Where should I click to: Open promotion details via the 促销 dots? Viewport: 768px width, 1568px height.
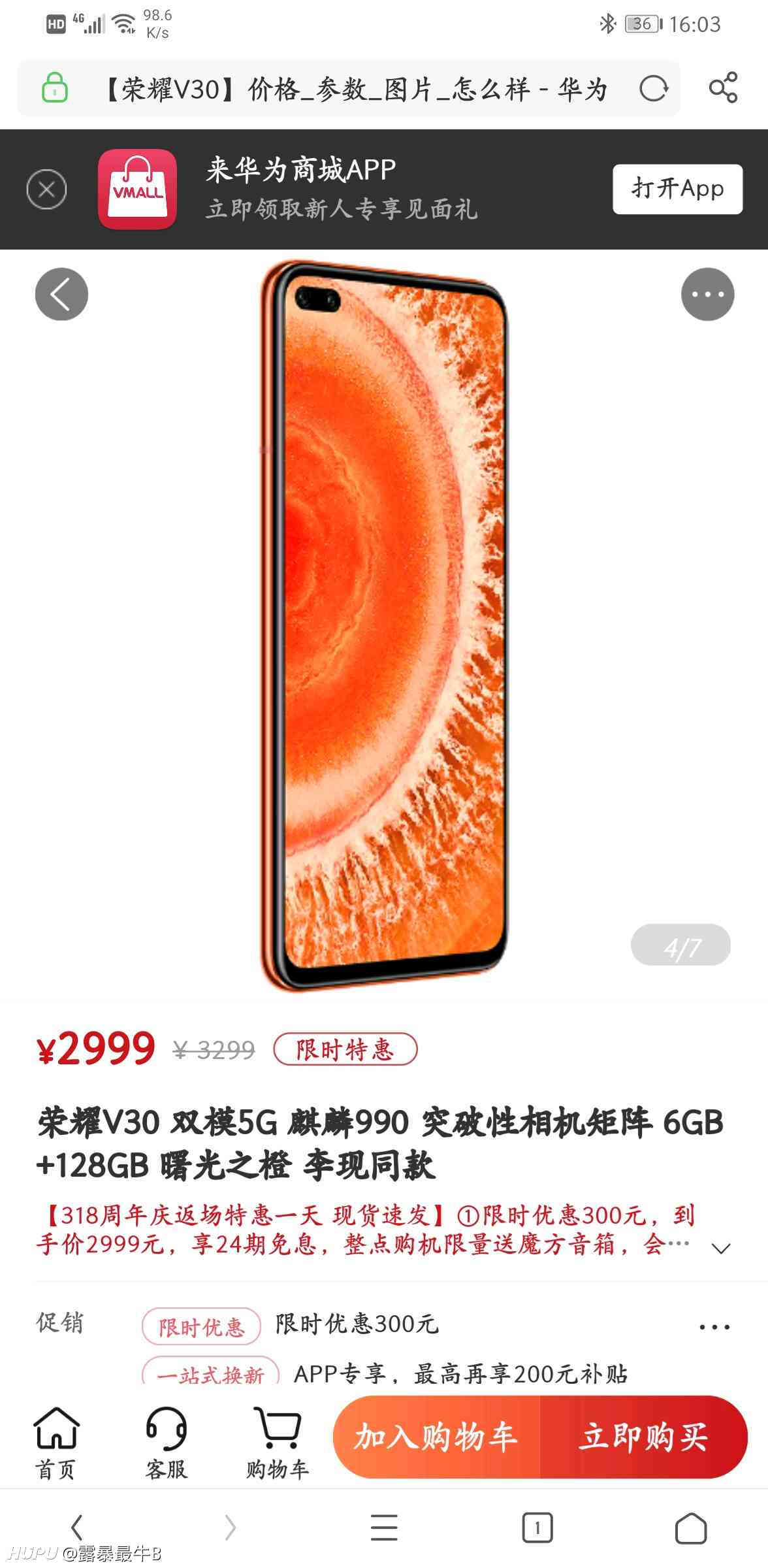click(714, 1327)
